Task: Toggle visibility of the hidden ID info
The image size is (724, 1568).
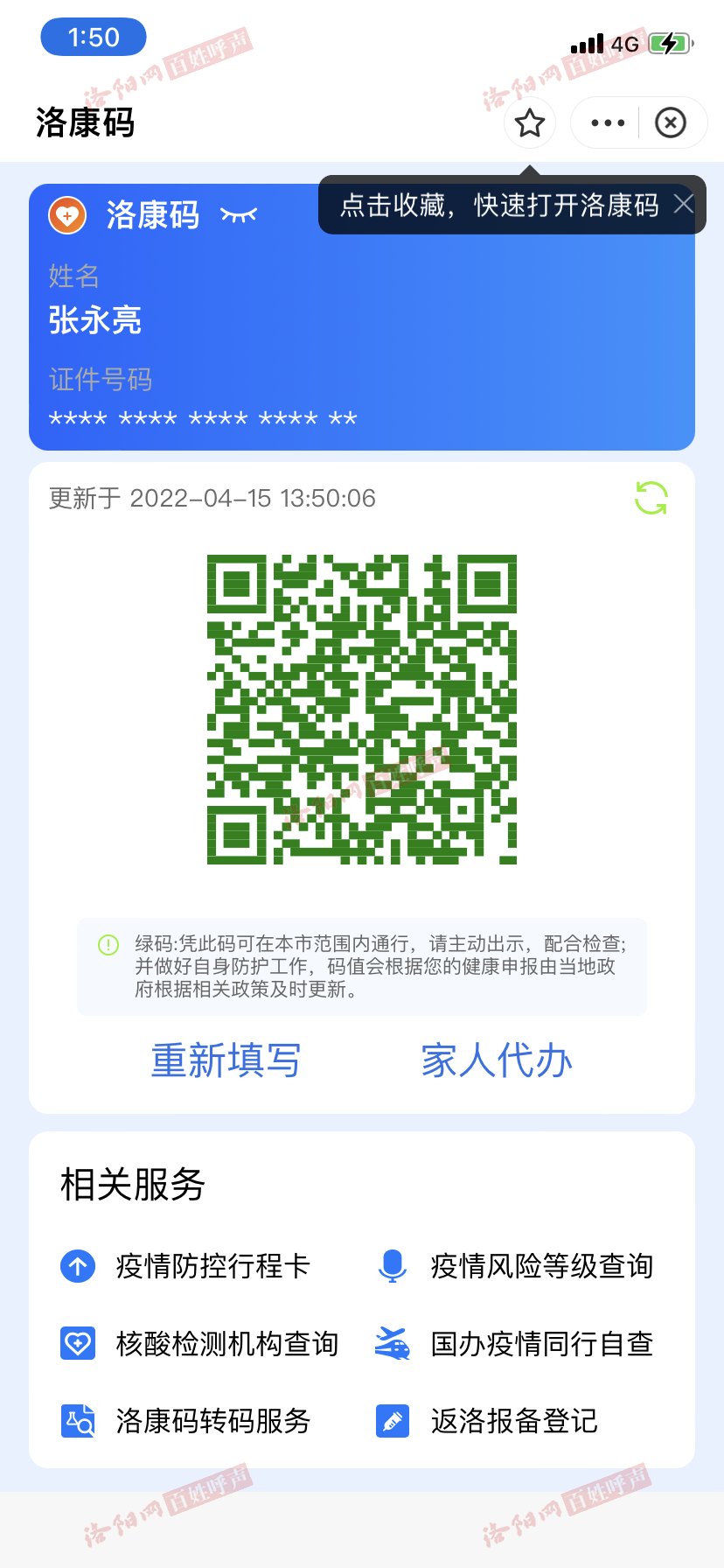Action: click(x=238, y=214)
